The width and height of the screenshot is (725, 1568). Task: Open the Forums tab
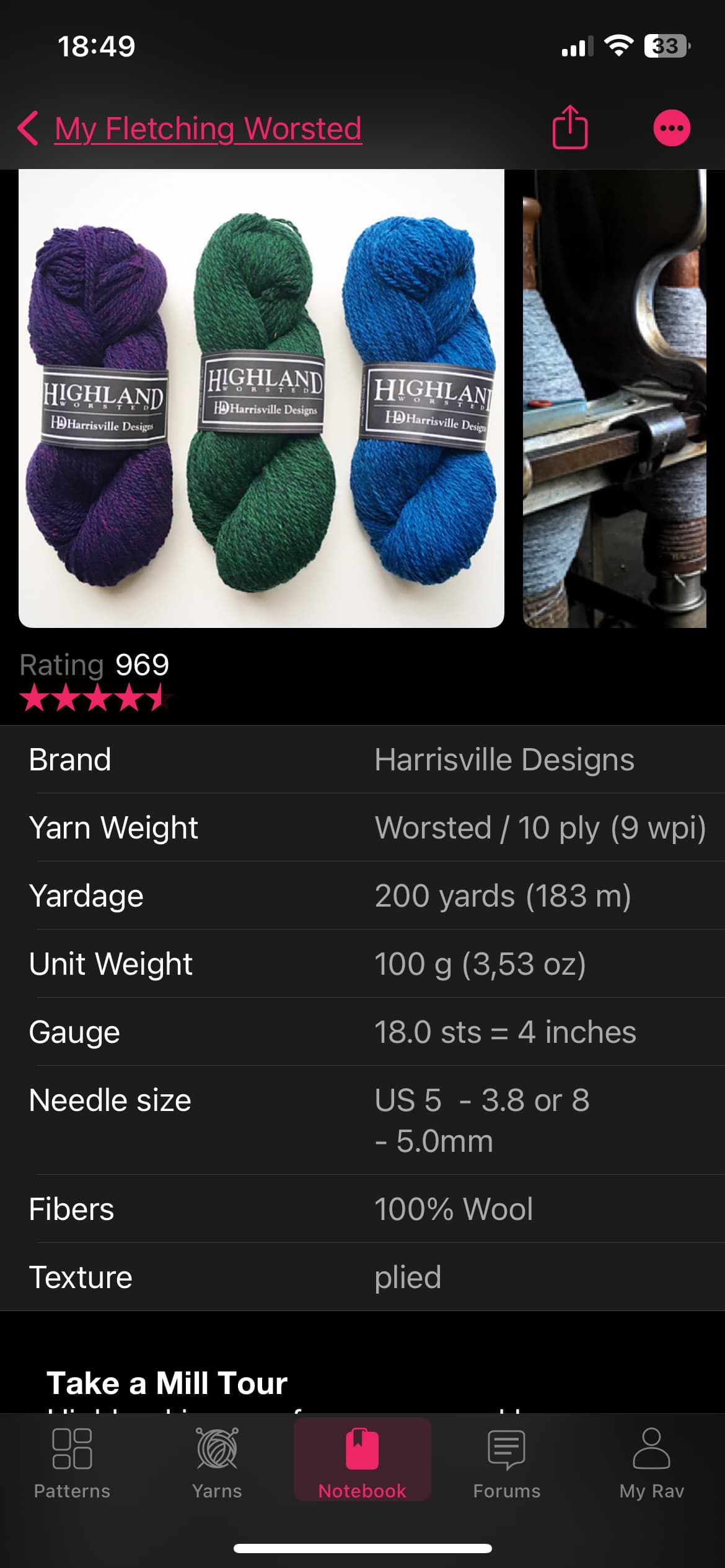(x=507, y=1463)
